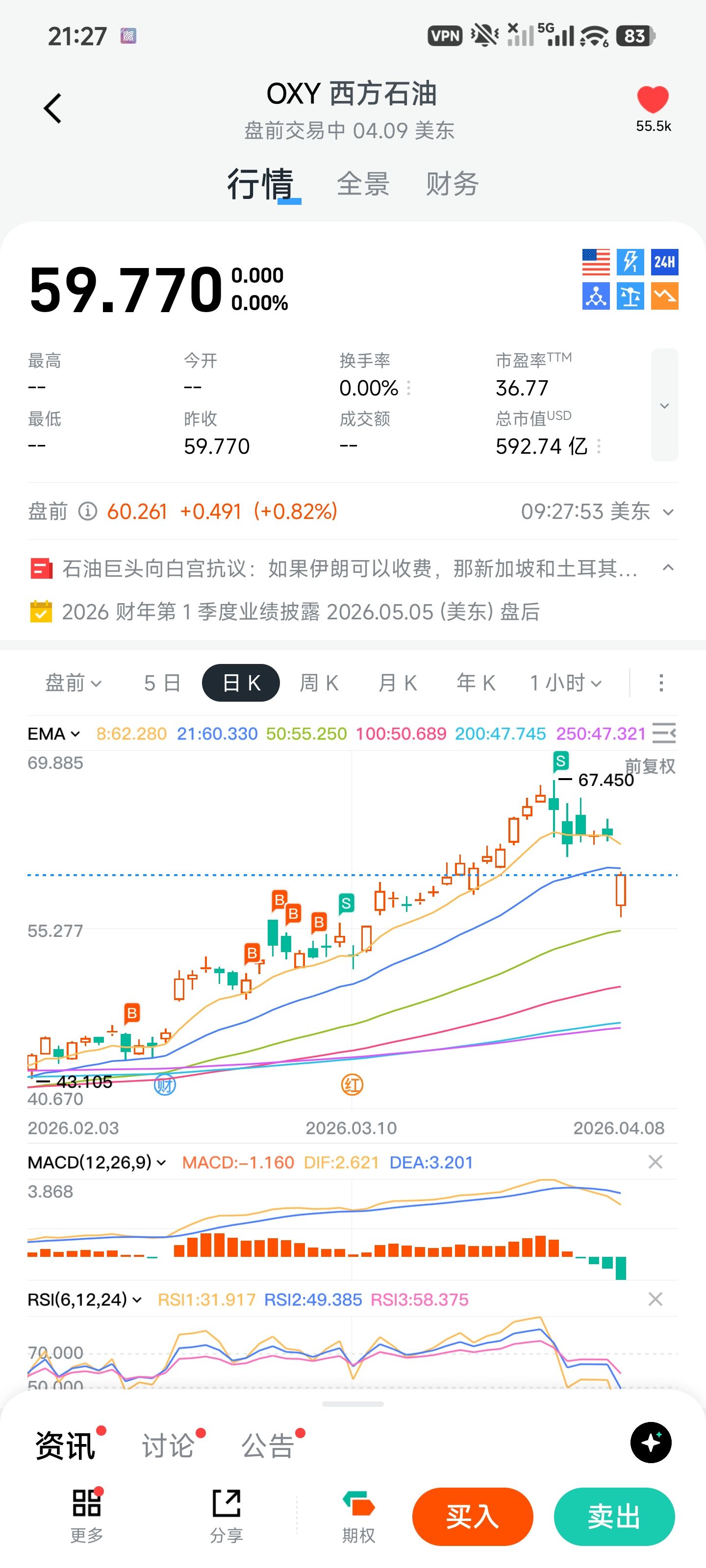
Task: Open the 期权 options shortcut
Action: coord(358,1516)
